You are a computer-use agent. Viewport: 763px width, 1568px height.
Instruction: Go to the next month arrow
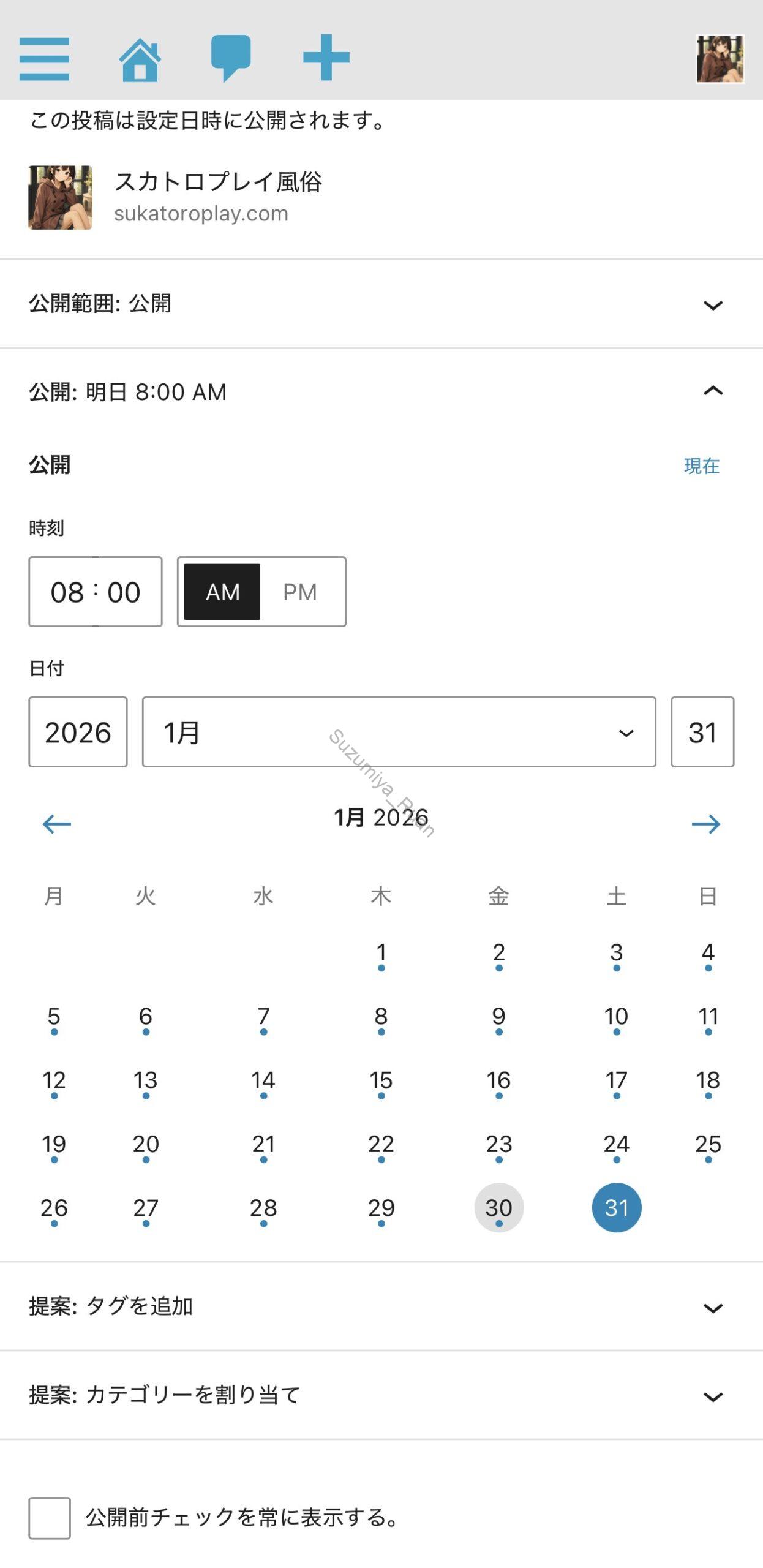point(705,824)
